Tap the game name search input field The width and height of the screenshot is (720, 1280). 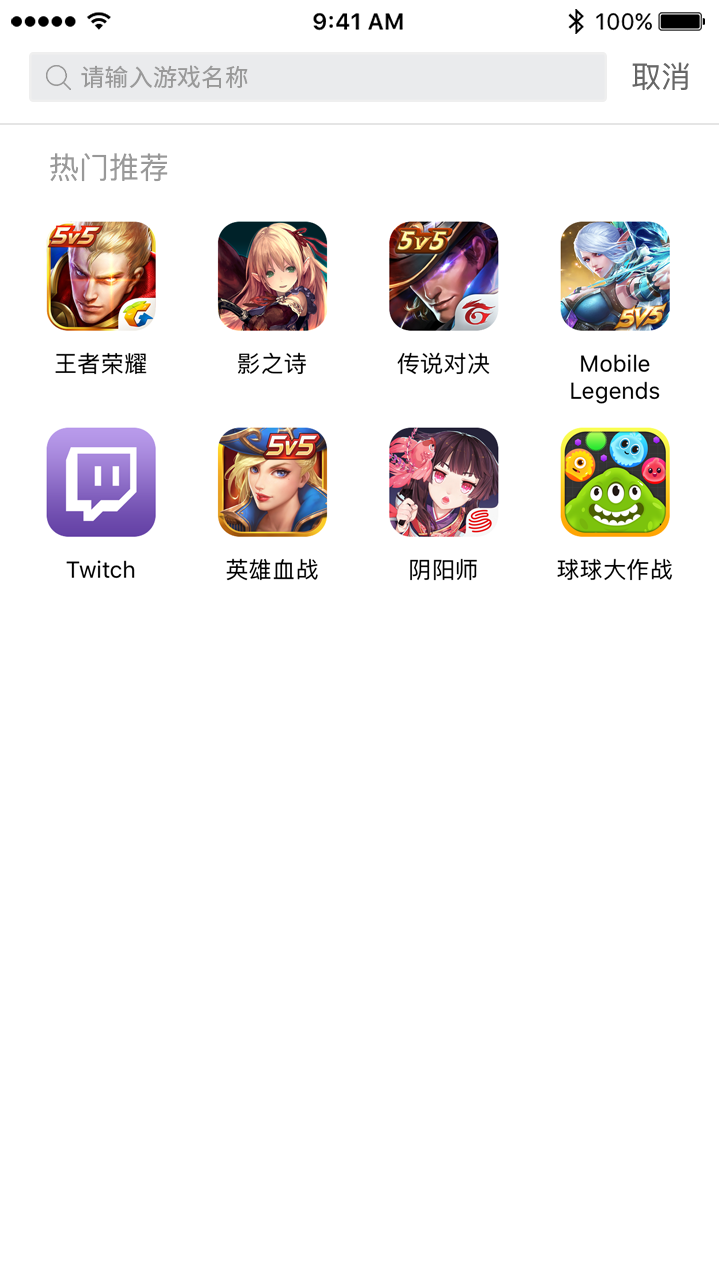tap(318, 77)
